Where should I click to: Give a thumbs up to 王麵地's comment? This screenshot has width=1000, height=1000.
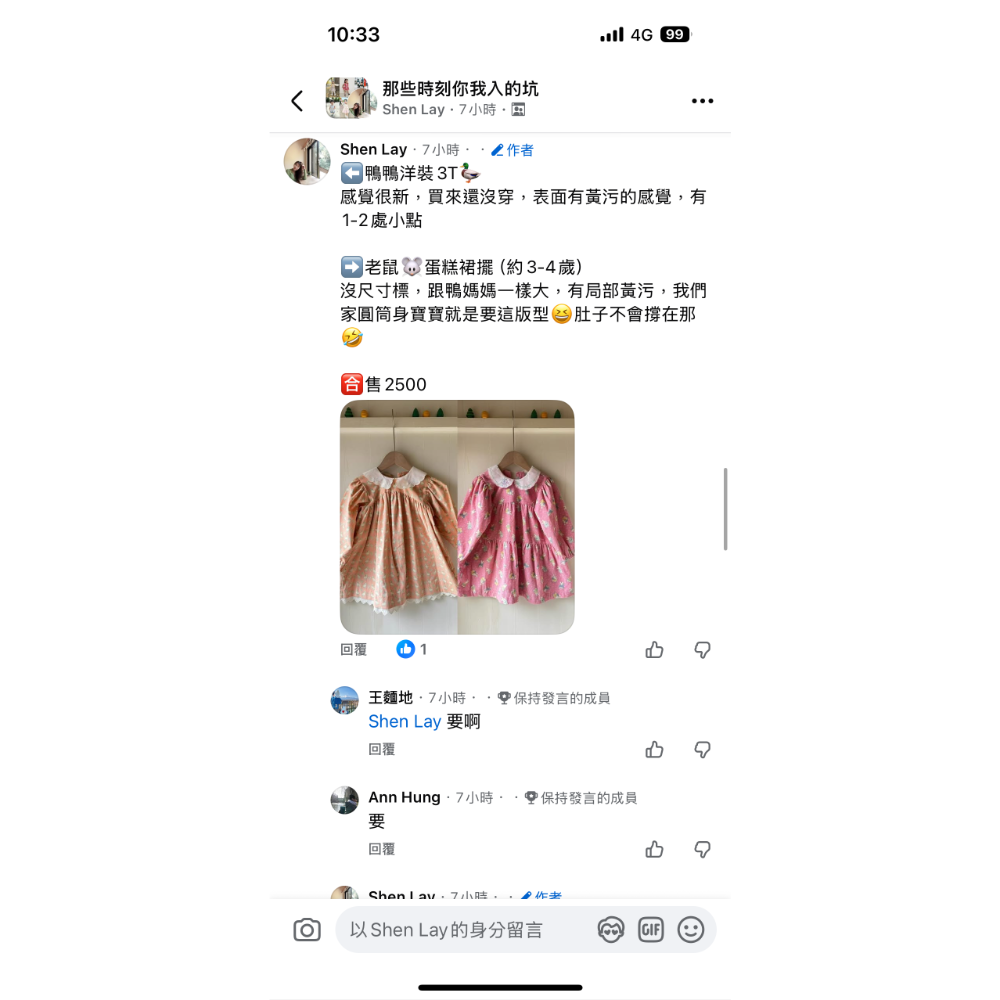pyautogui.click(x=654, y=749)
